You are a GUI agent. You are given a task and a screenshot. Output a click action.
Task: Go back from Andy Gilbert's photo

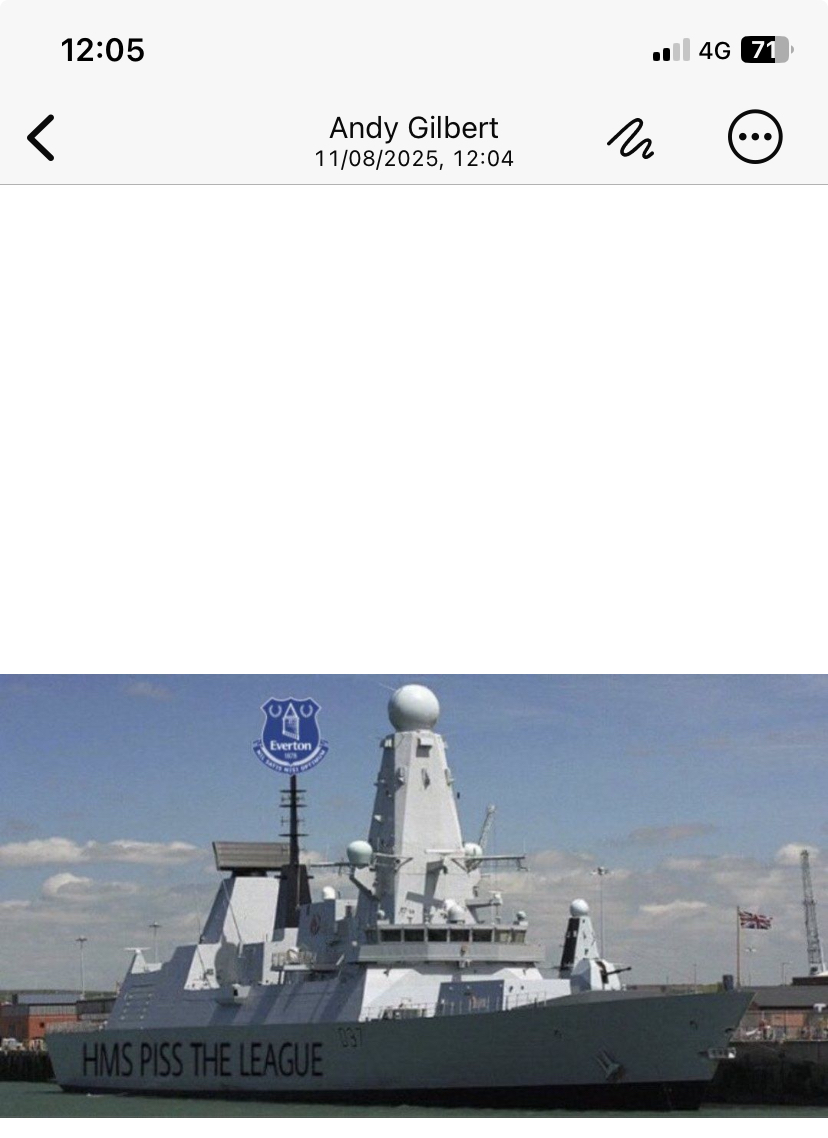[41, 138]
